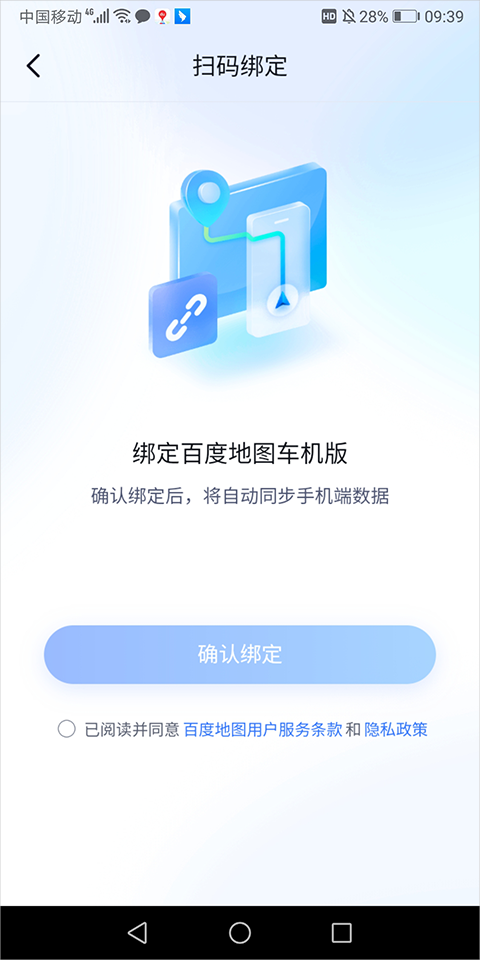Screen dimensions: 480x960
Task: Open recent apps from the navigation bar
Action: coord(341,932)
